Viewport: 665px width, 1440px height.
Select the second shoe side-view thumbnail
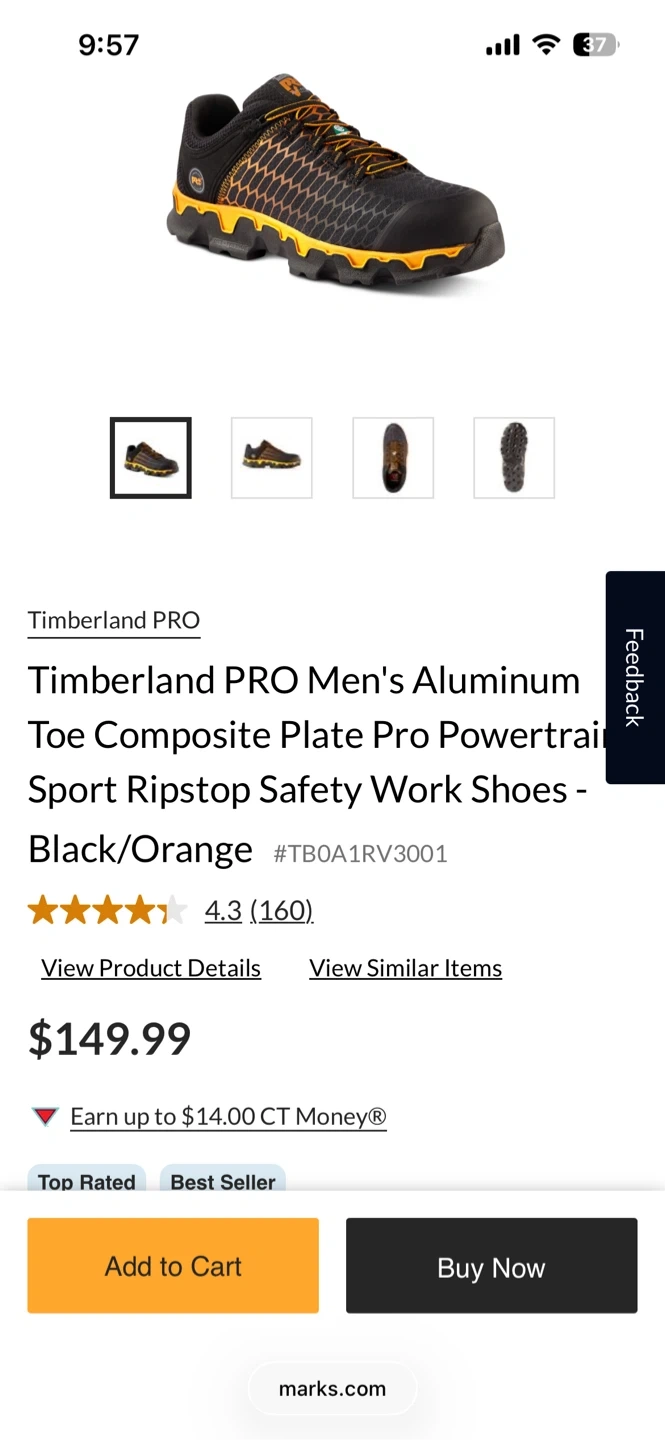pyautogui.click(x=272, y=458)
